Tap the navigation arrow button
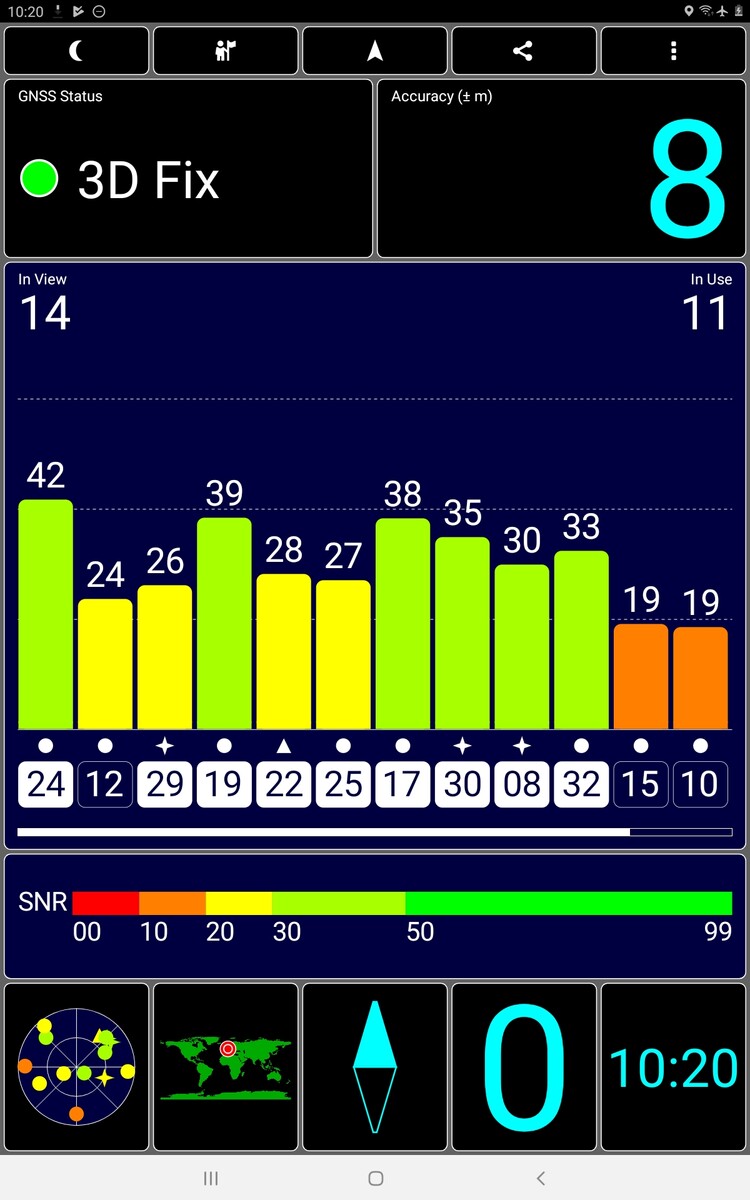 [375, 51]
